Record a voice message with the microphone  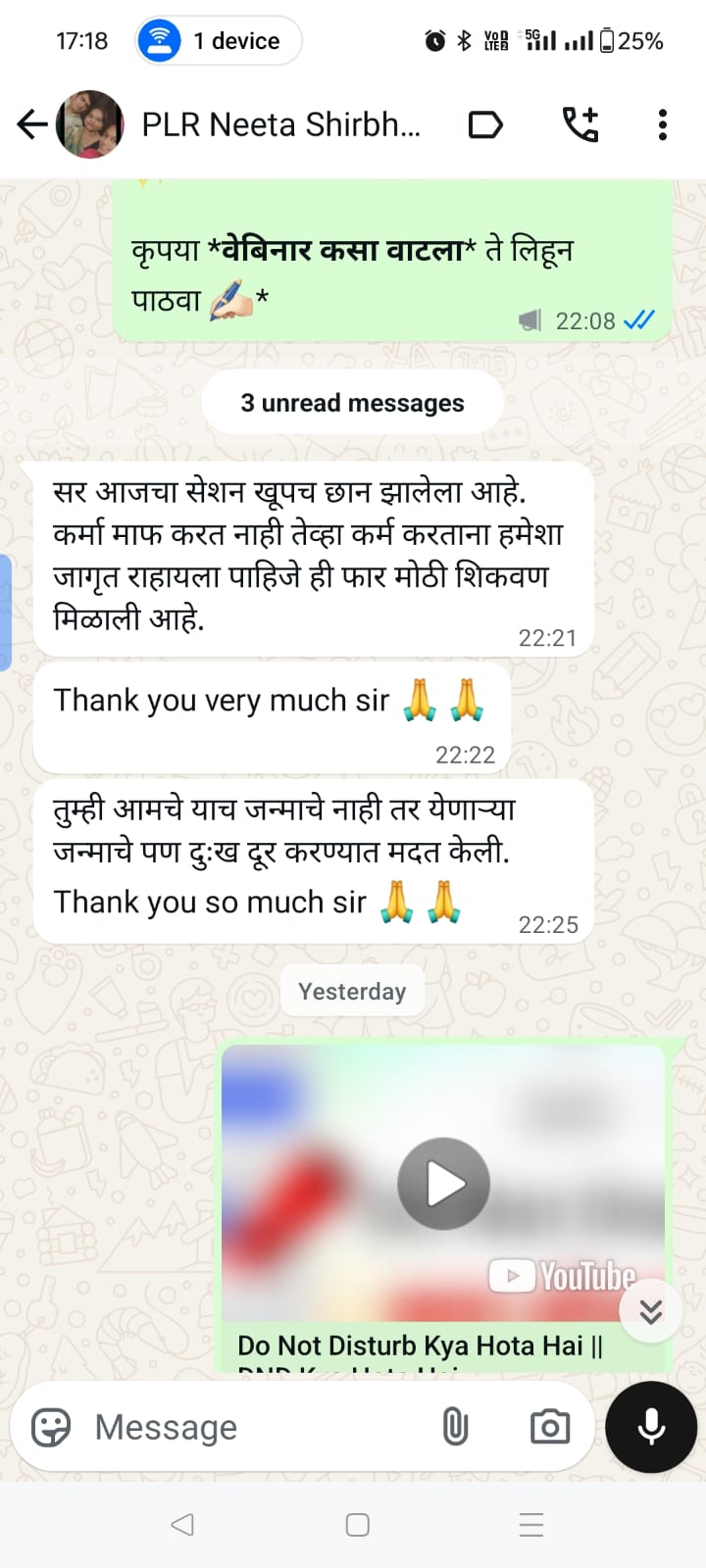point(651,1427)
